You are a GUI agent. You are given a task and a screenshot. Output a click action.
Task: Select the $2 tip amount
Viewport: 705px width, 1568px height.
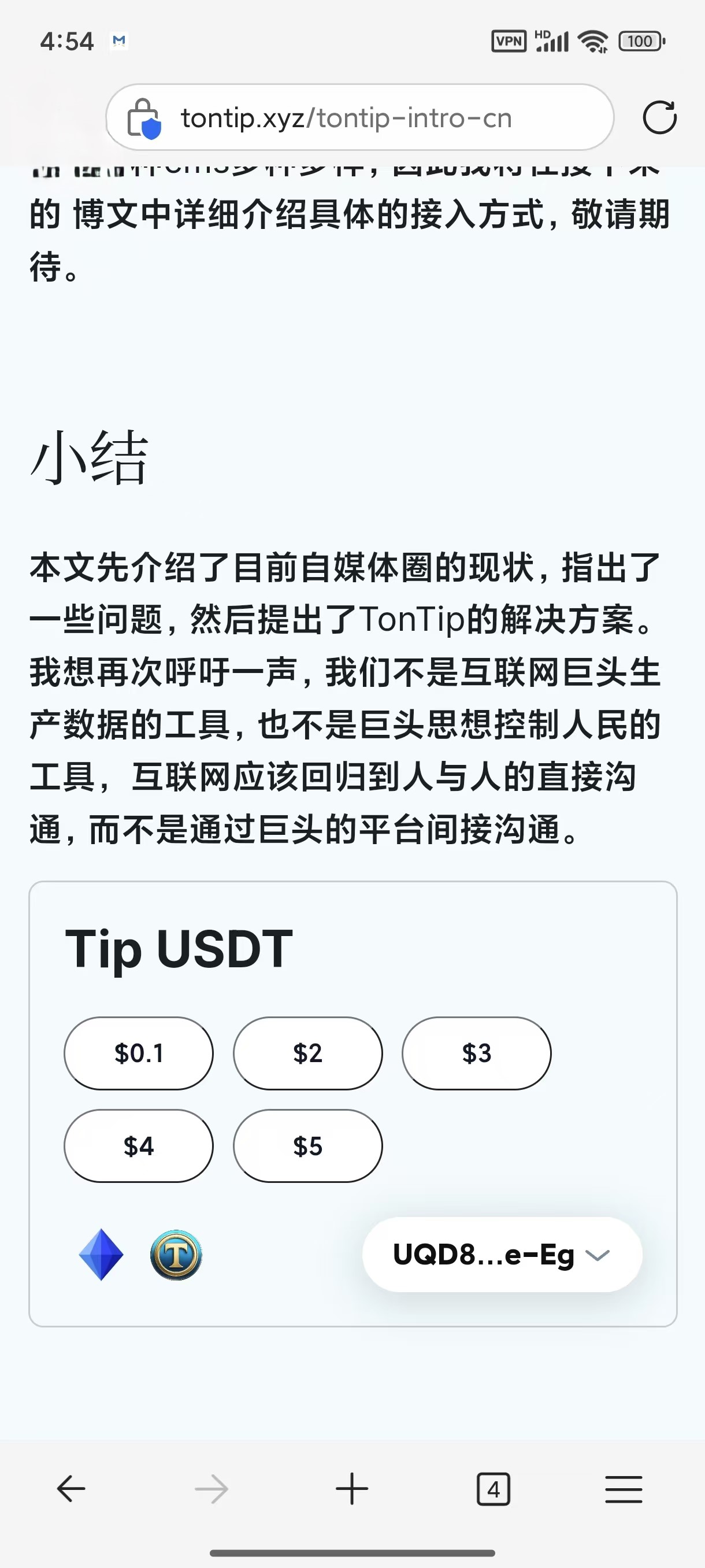[307, 1053]
